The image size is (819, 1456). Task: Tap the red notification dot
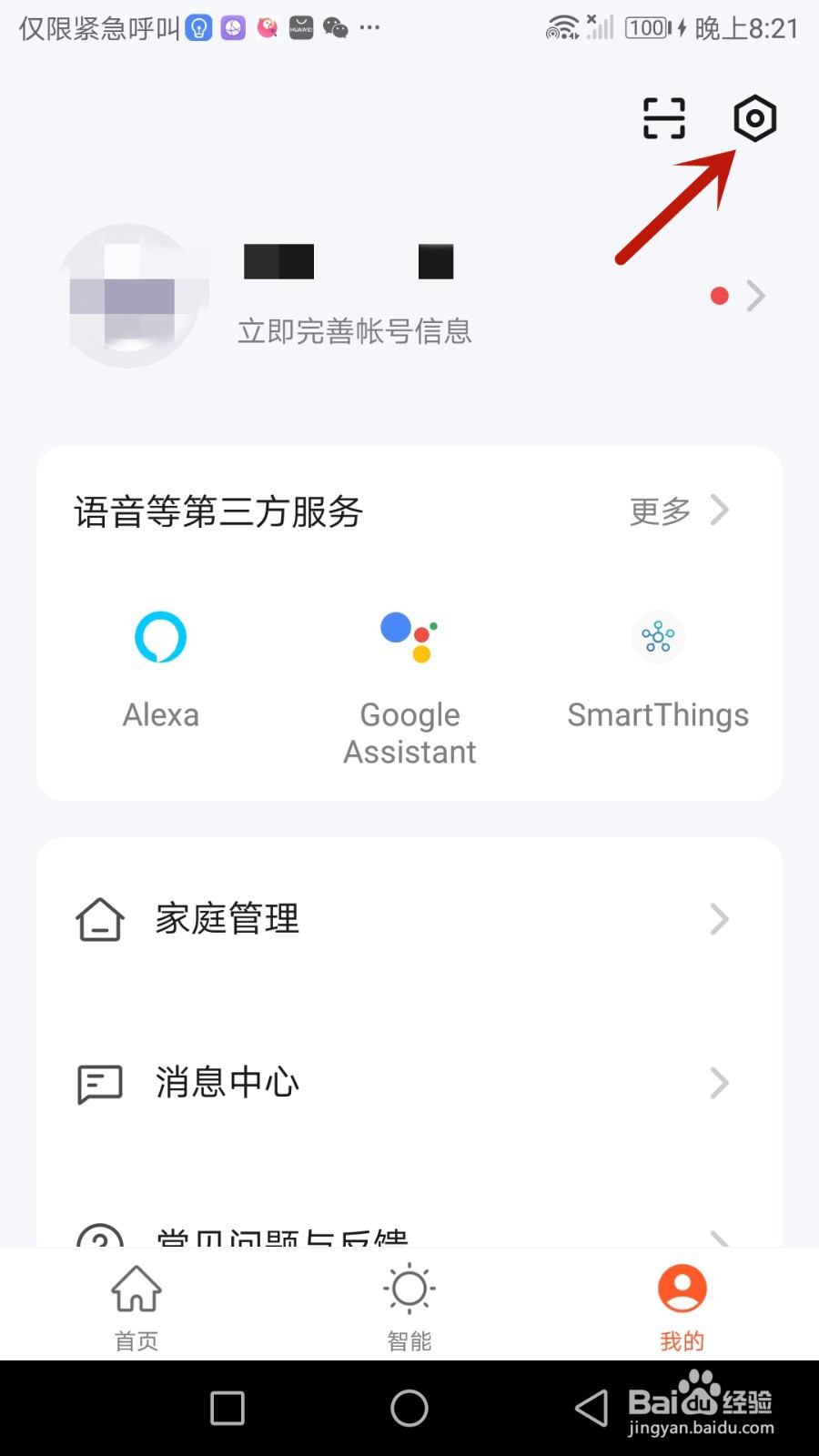[x=720, y=296]
